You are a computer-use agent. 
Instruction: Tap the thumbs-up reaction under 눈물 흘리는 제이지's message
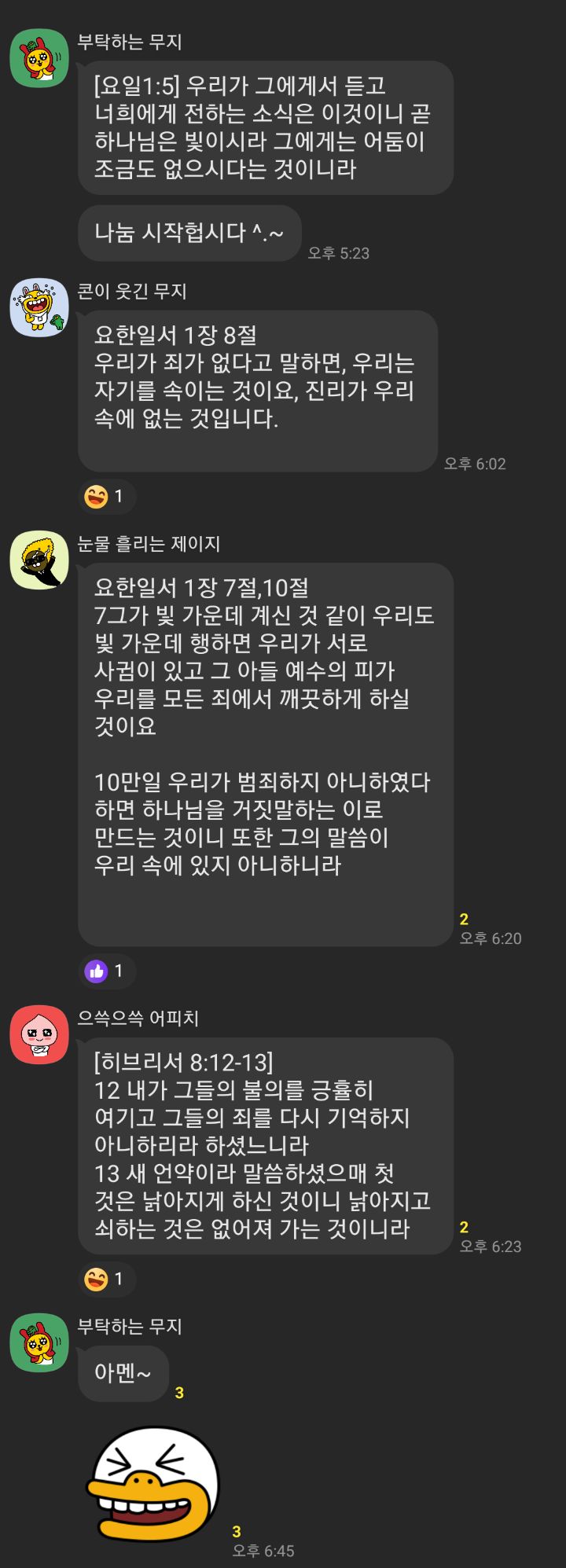click(107, 971)
